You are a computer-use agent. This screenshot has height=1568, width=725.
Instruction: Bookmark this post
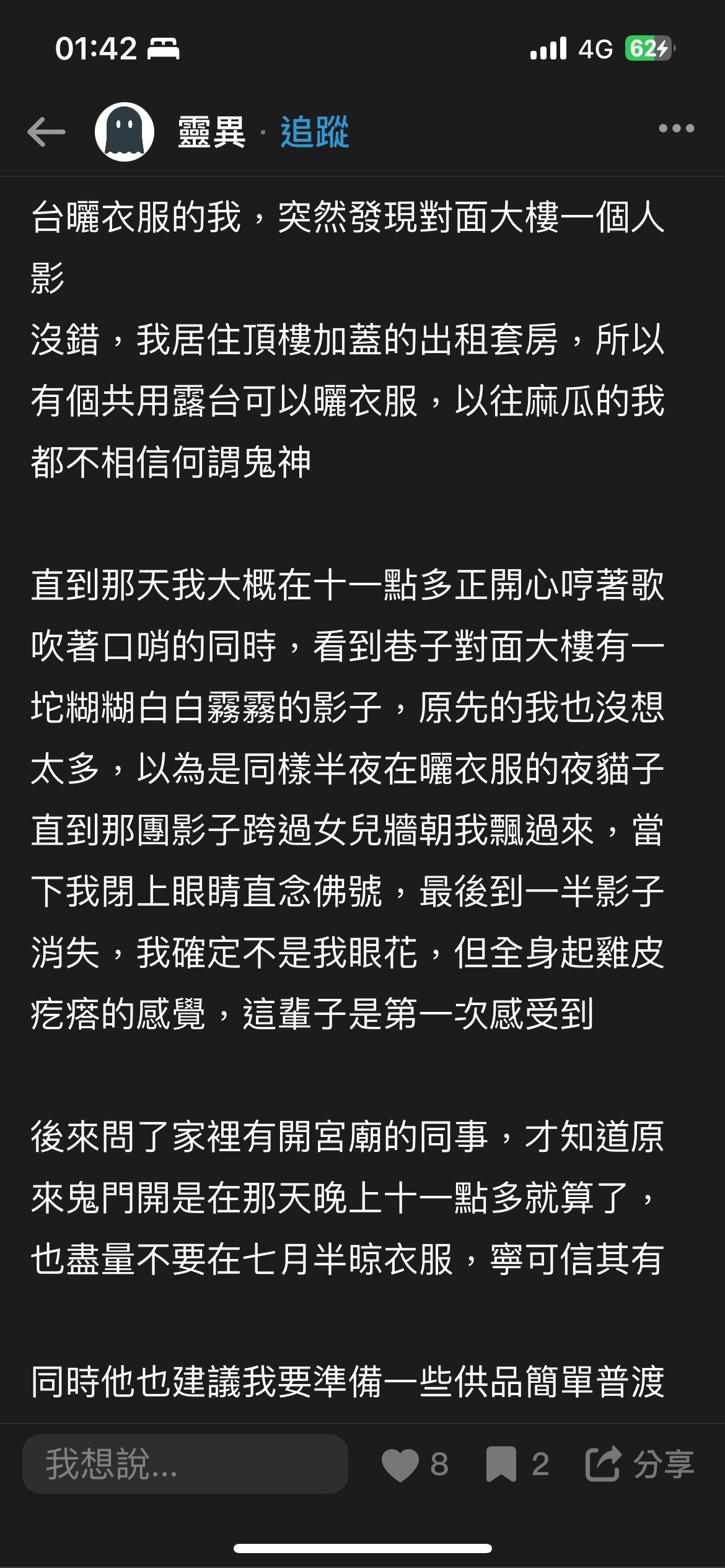coord(501,1465)
